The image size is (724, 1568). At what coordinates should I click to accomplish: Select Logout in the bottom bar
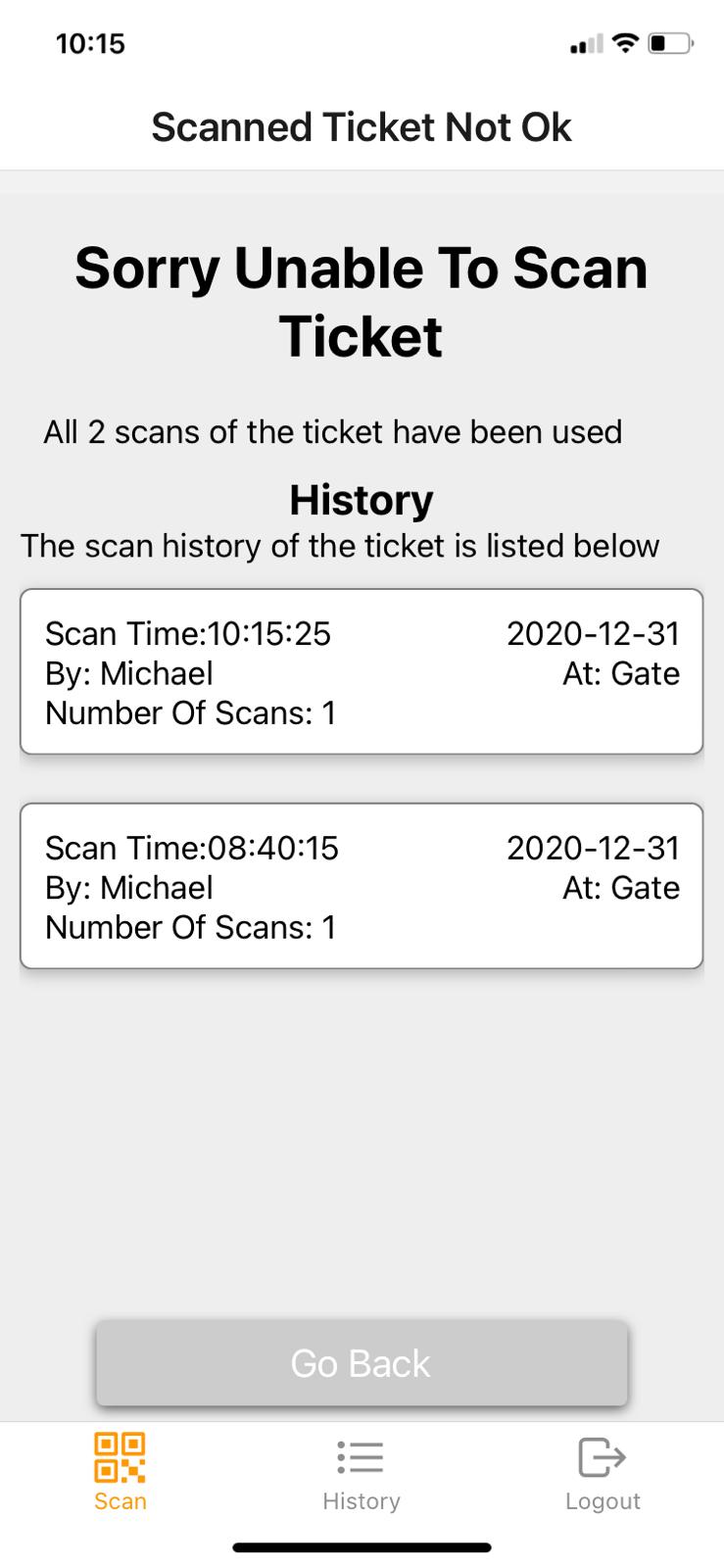pos(603,1471)
